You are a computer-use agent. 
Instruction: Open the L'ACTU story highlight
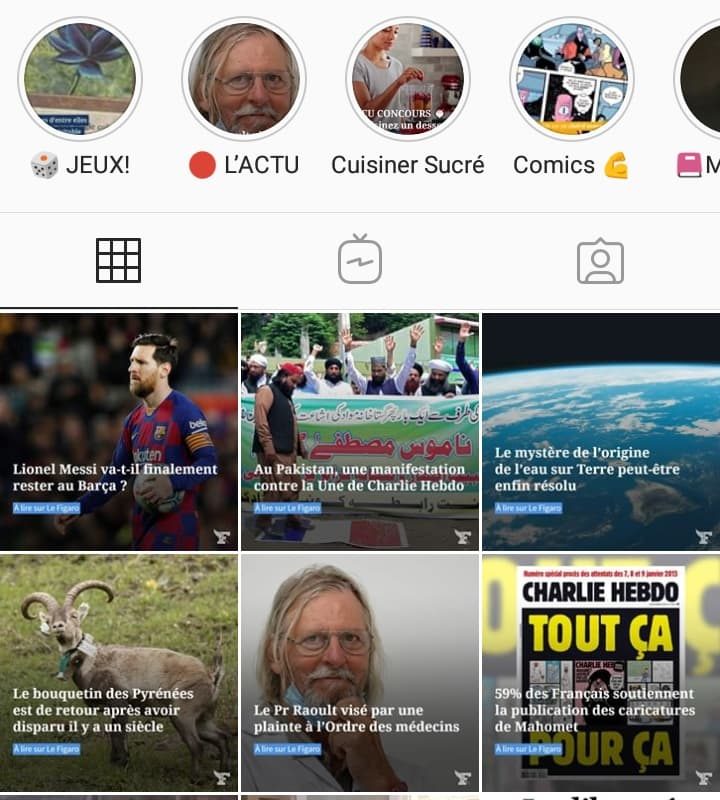coord(244,78)
